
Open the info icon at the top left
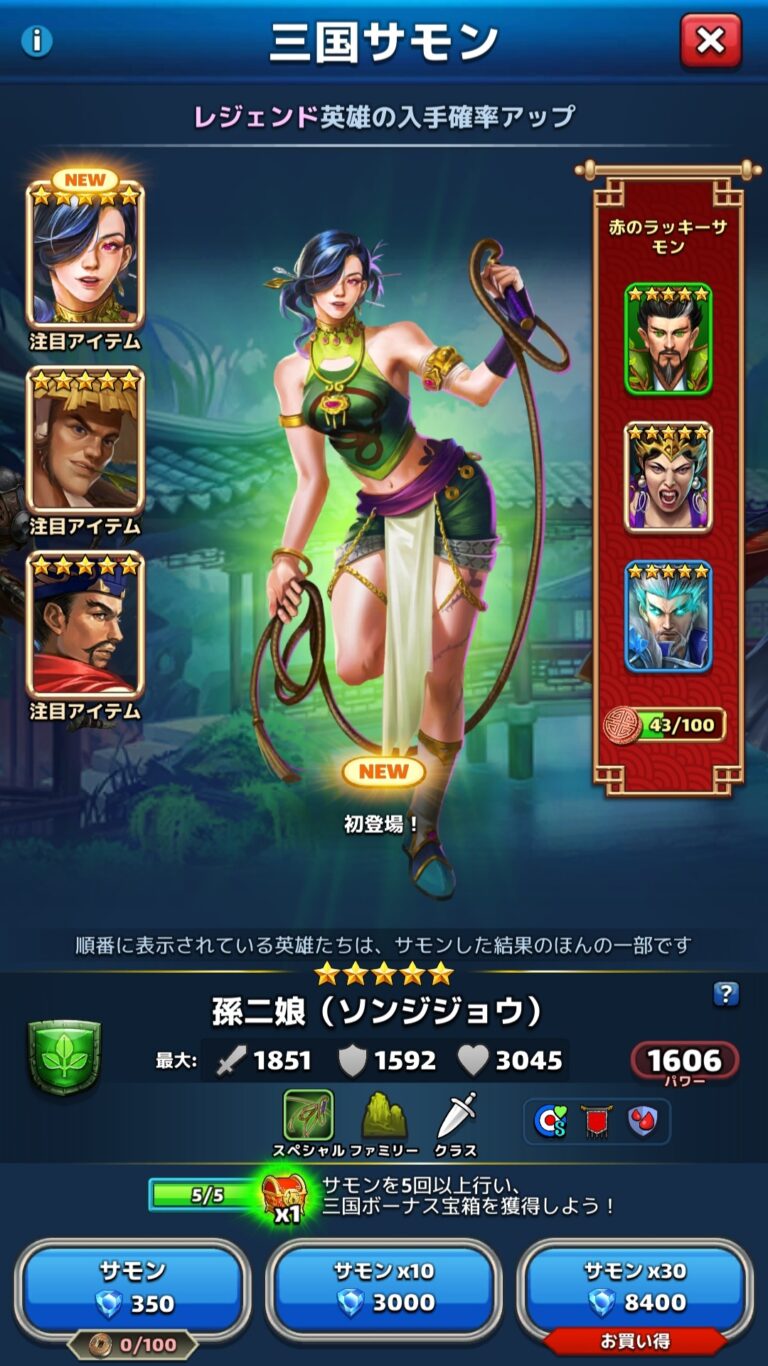pos(37,41)
